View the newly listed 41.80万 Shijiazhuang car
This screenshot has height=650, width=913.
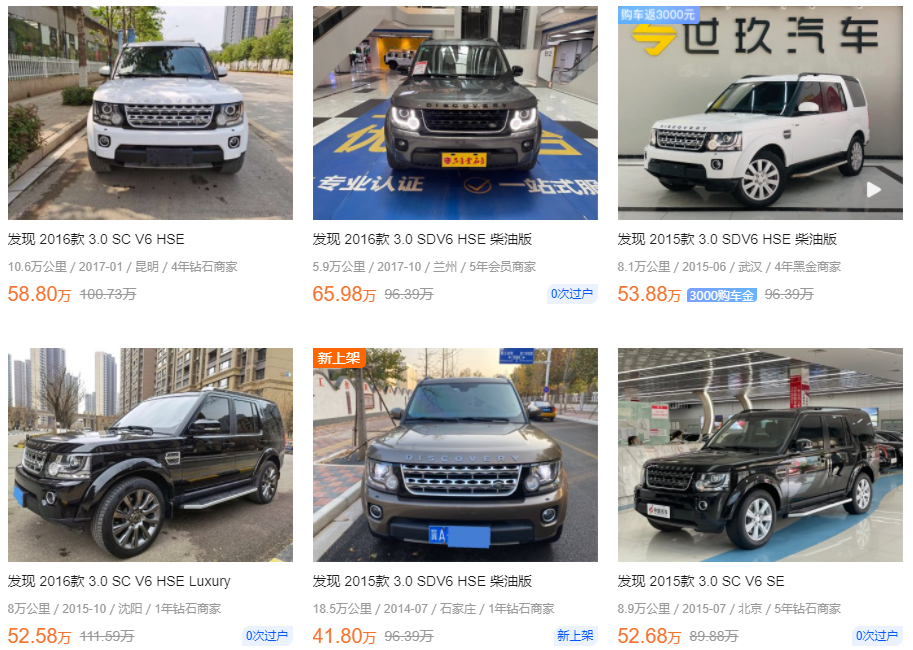coord(455,455)
